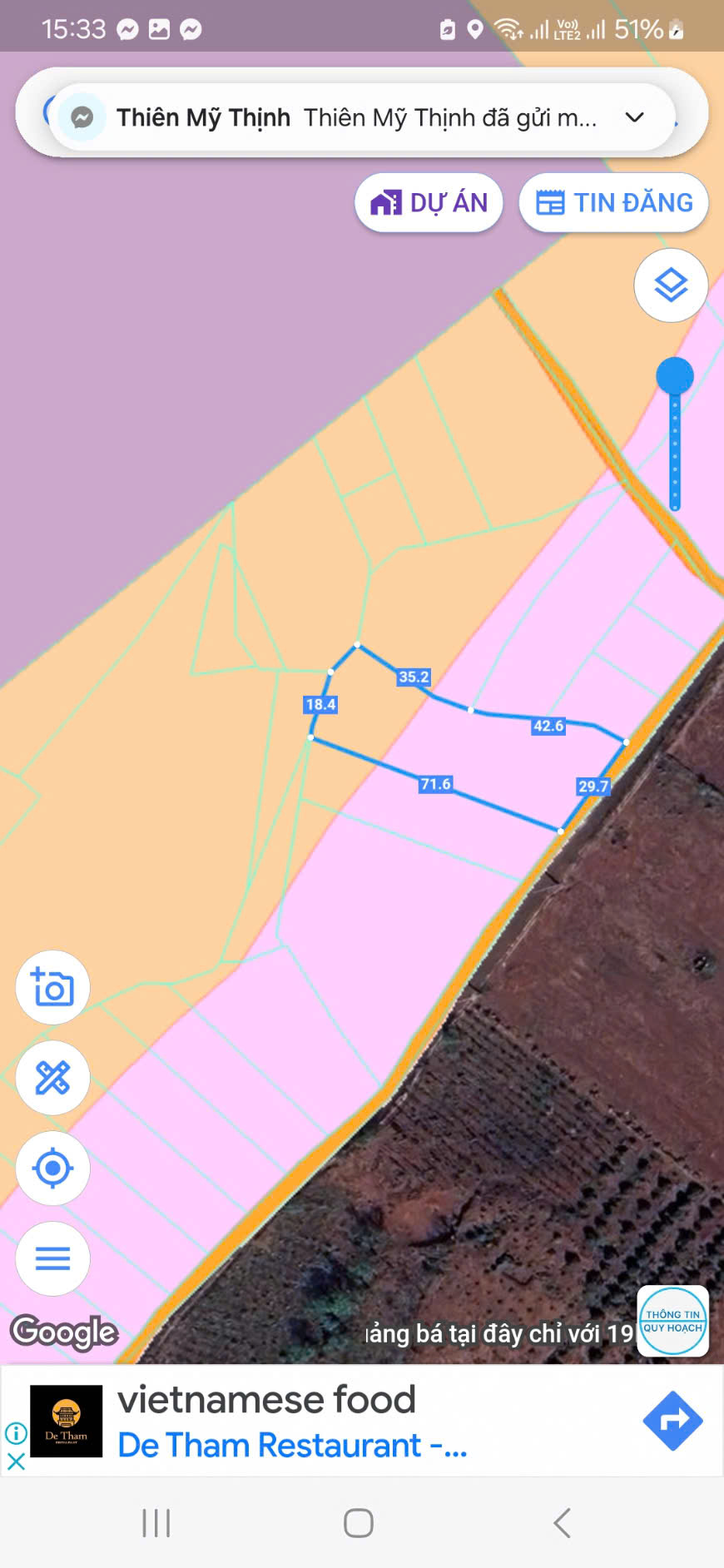The width and height of the screenshot is (724, 1568).
Task: Open the map layers selector
Action: (x=671, y=285)
